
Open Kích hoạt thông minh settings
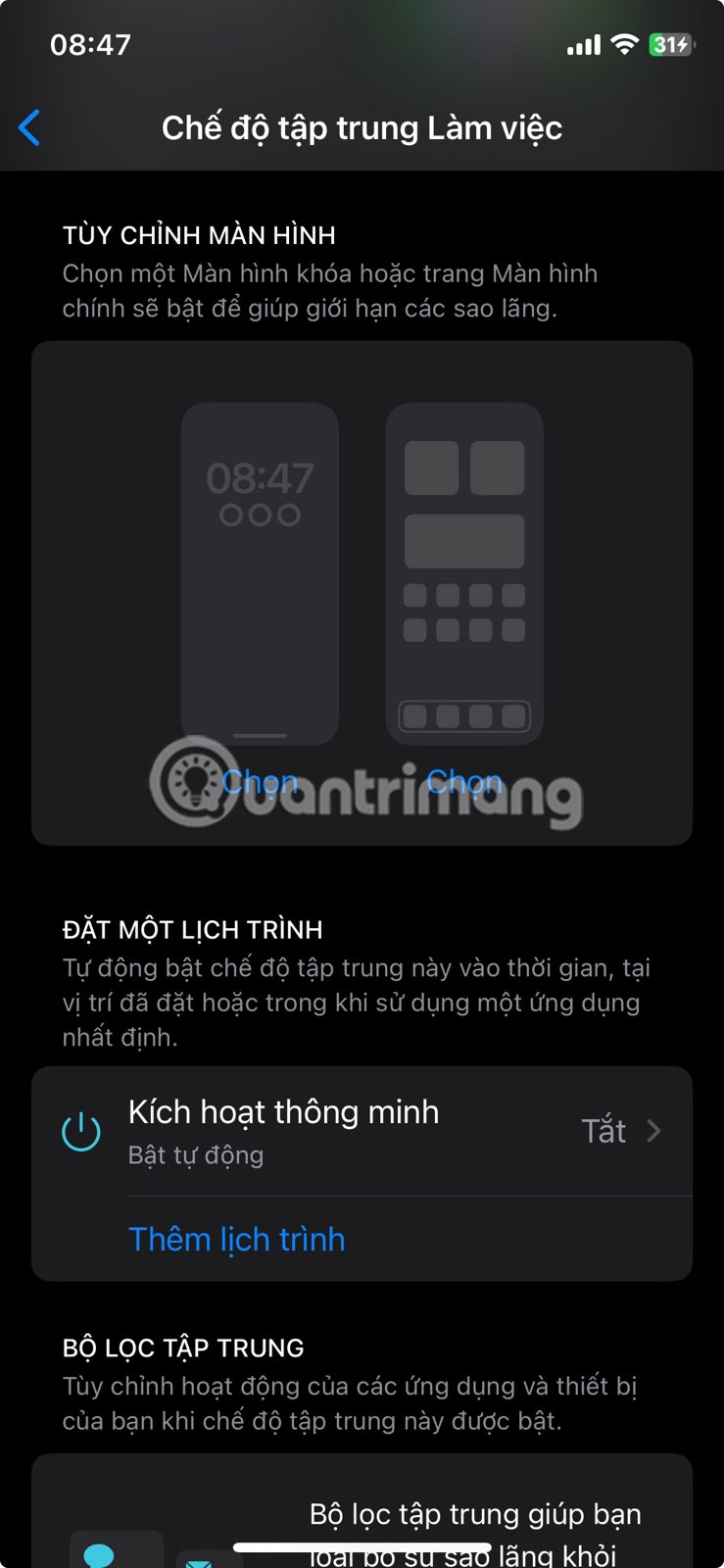tap(362, 1131)
